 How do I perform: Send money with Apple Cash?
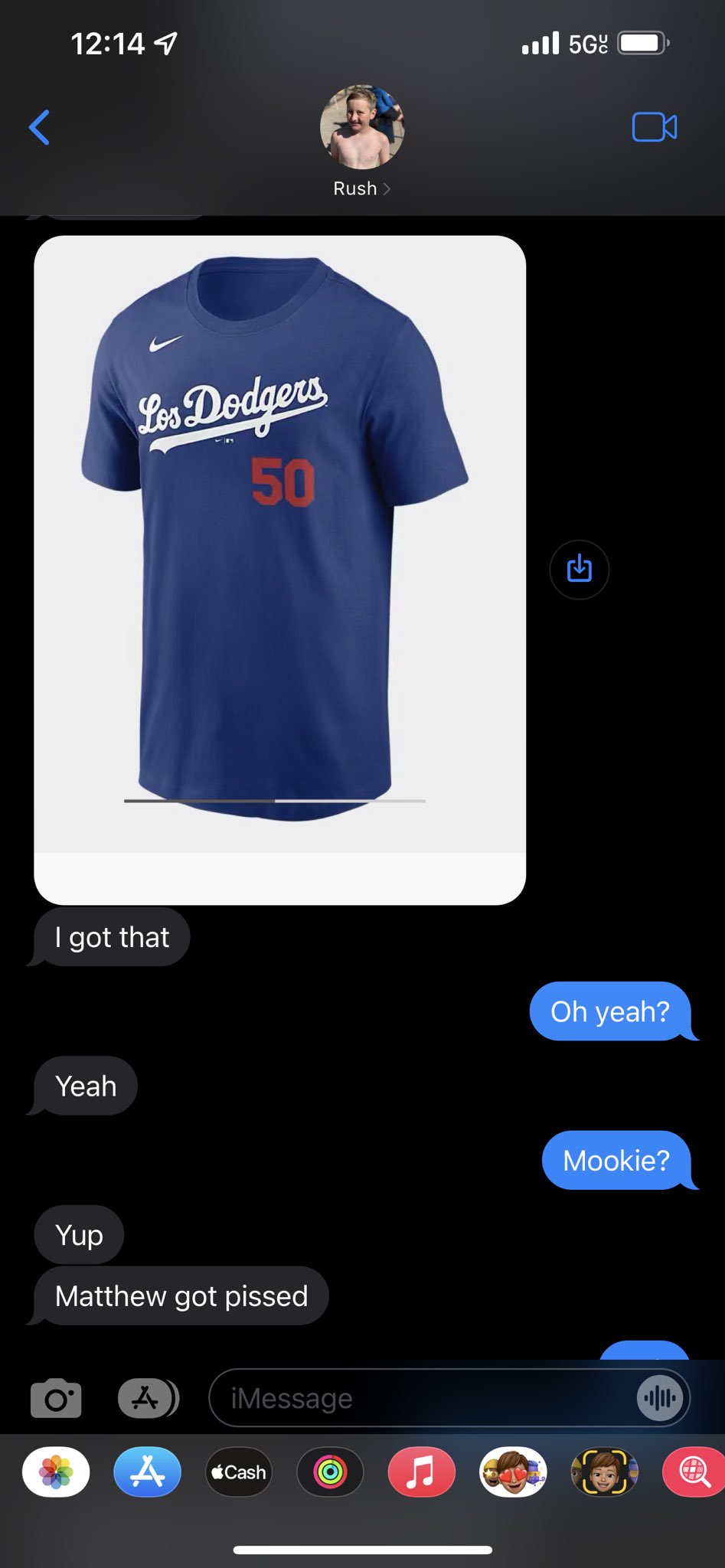point(239,1472)
